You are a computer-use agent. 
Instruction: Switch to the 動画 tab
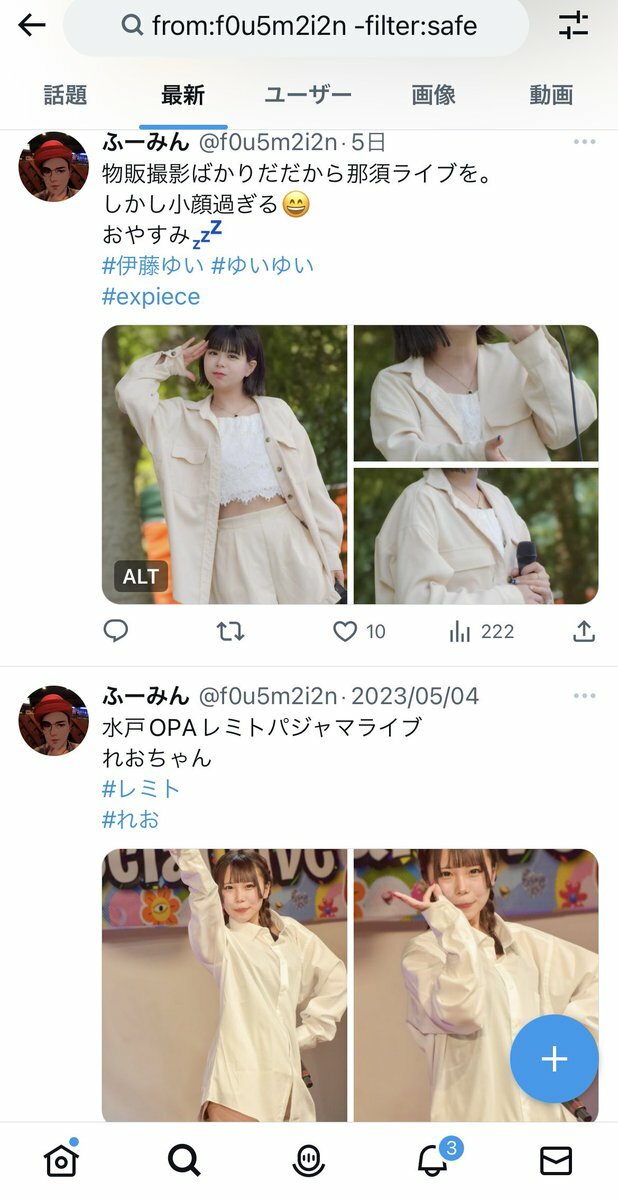(551, 95)
